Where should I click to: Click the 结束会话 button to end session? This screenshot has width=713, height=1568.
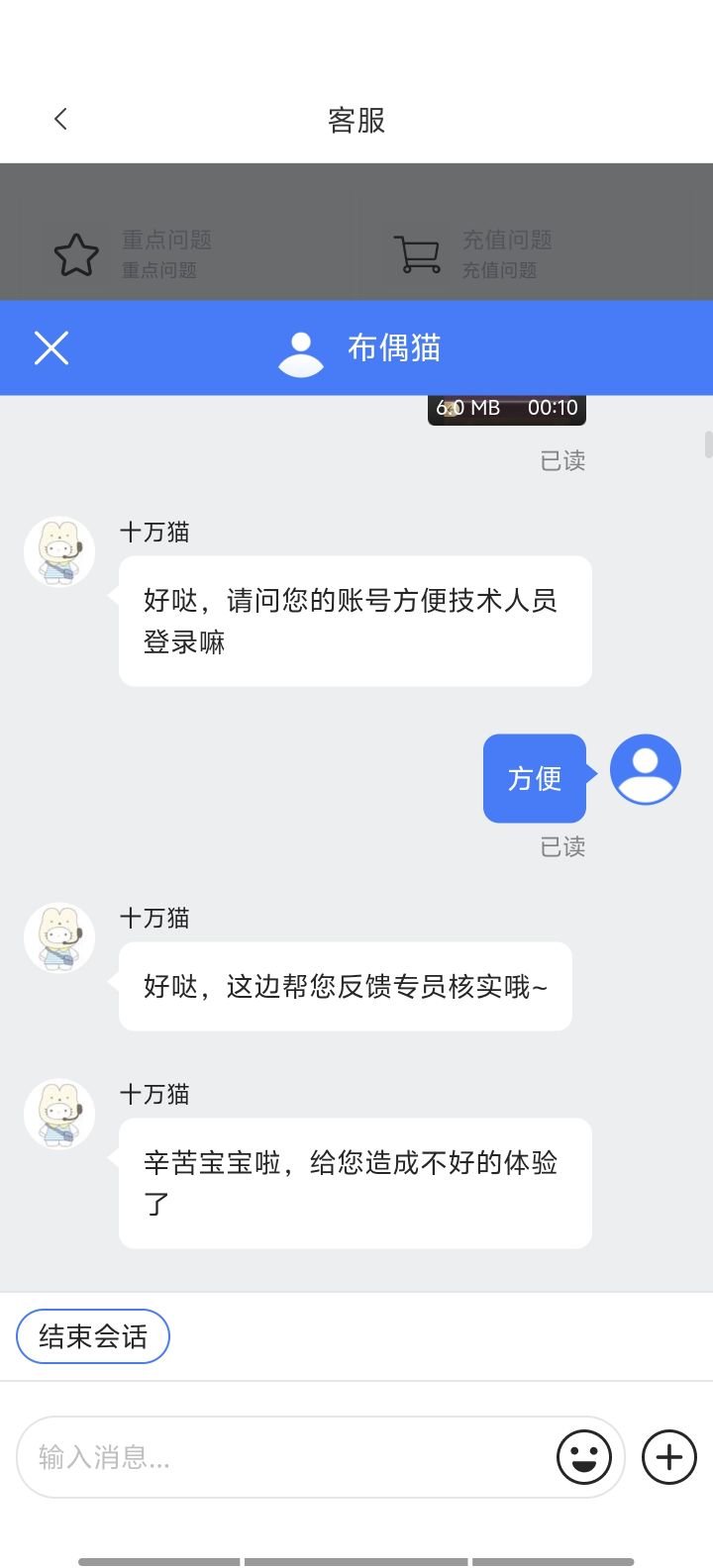click(92, 1335)
